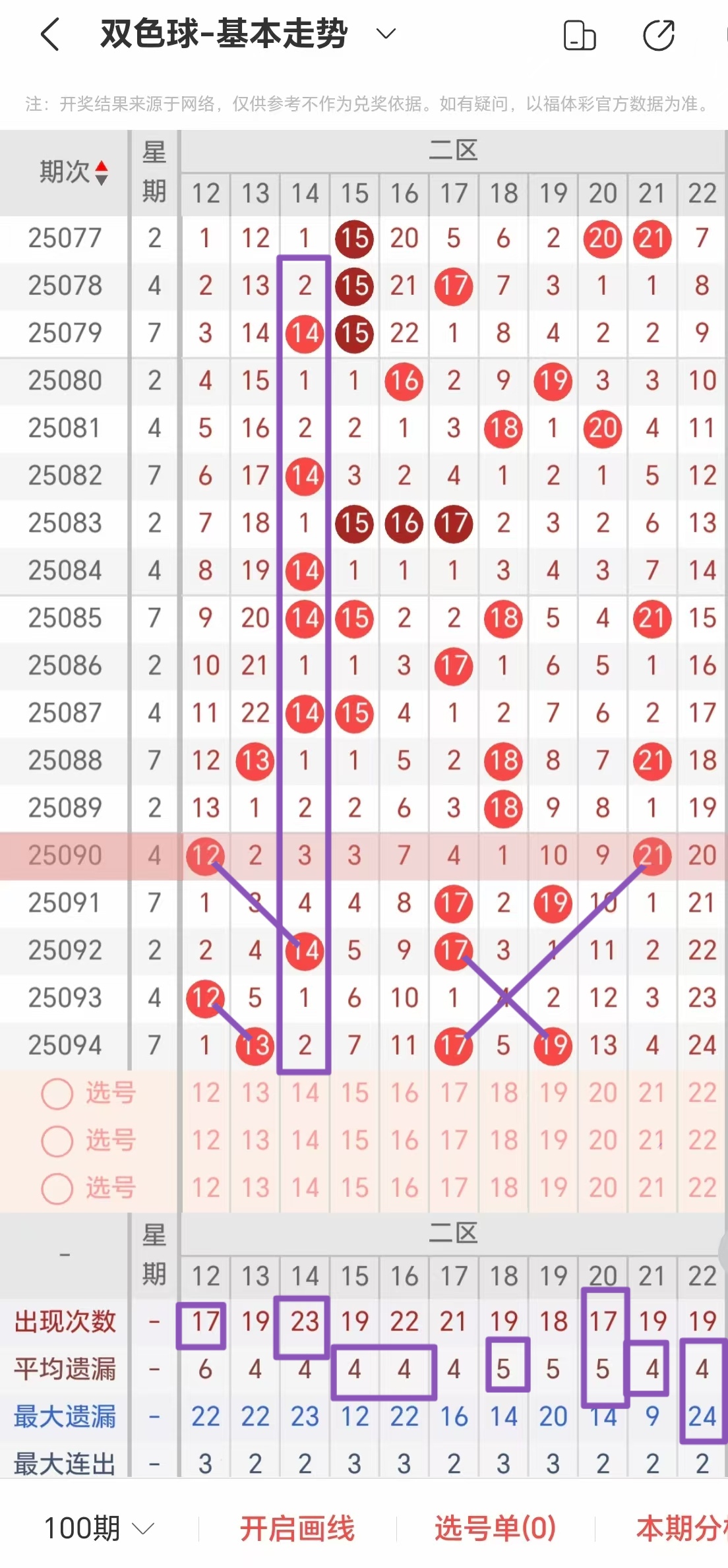Tap the red ball 21 in row 25090

(x=652, y=856)
